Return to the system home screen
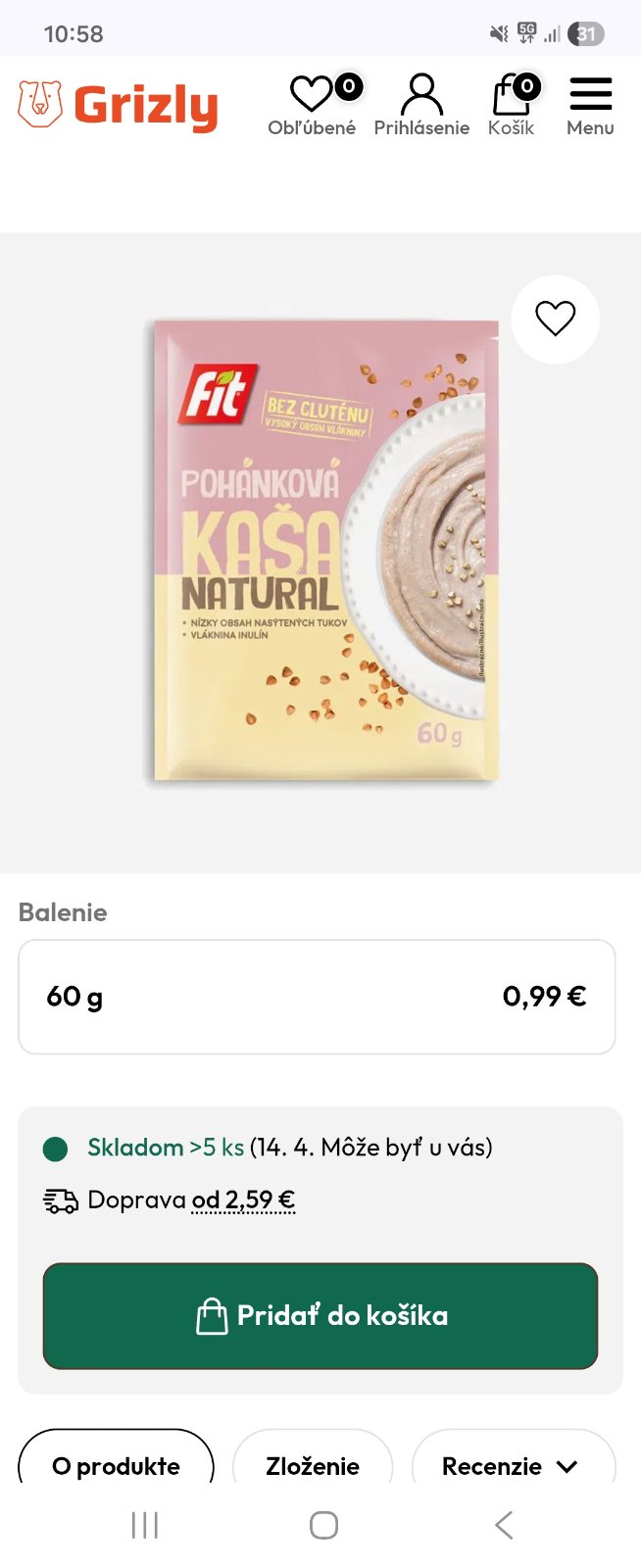 pos(323,1525)
